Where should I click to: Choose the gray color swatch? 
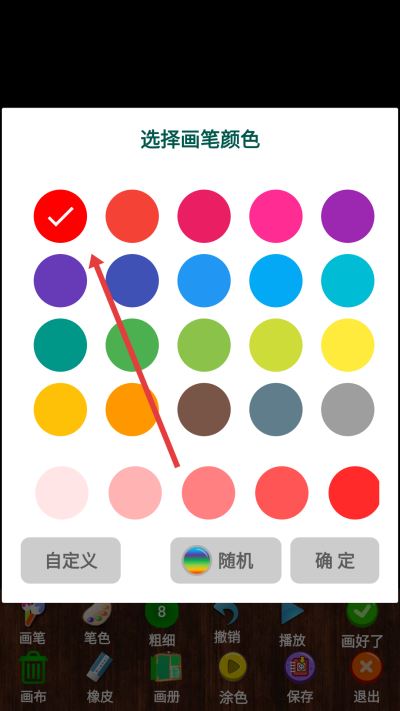click(x=347, y=409)
